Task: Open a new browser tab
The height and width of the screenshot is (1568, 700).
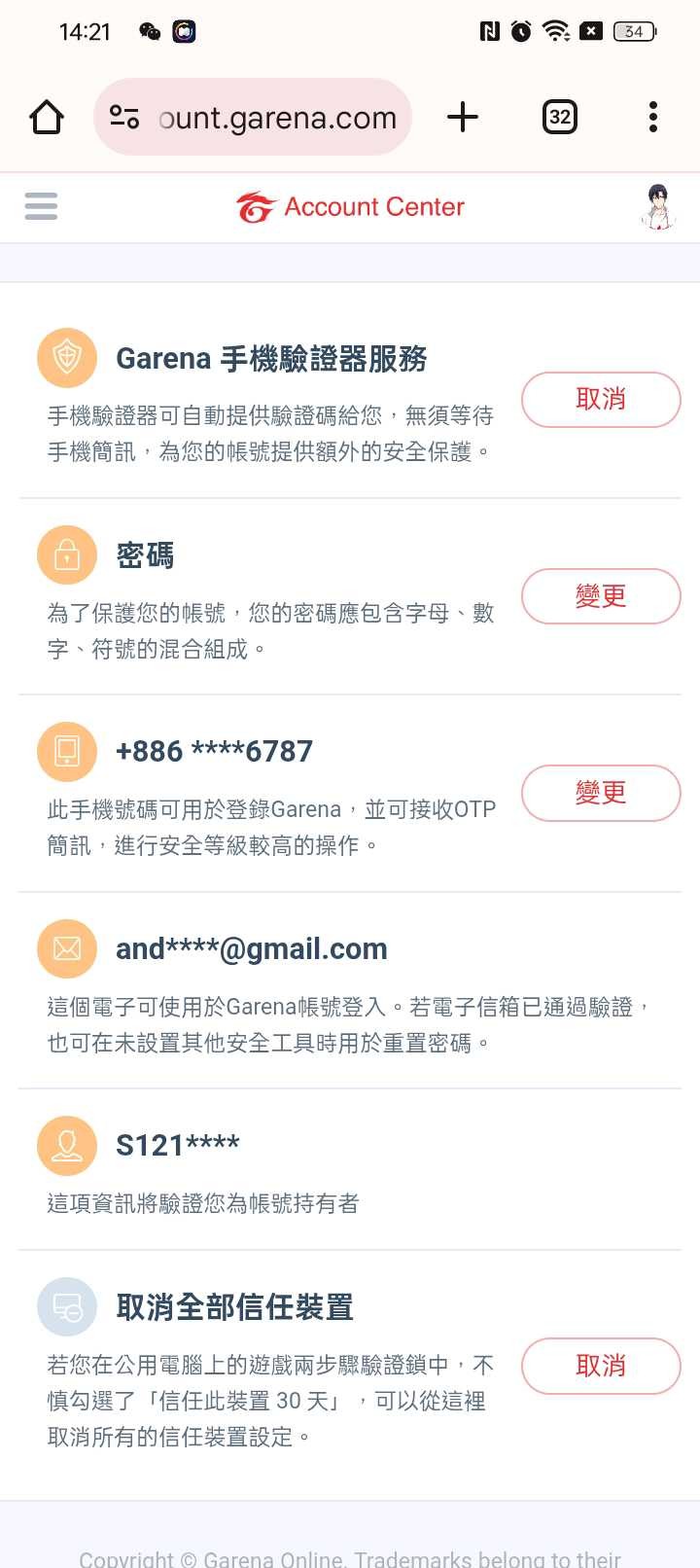Action: tap(463, 118)
